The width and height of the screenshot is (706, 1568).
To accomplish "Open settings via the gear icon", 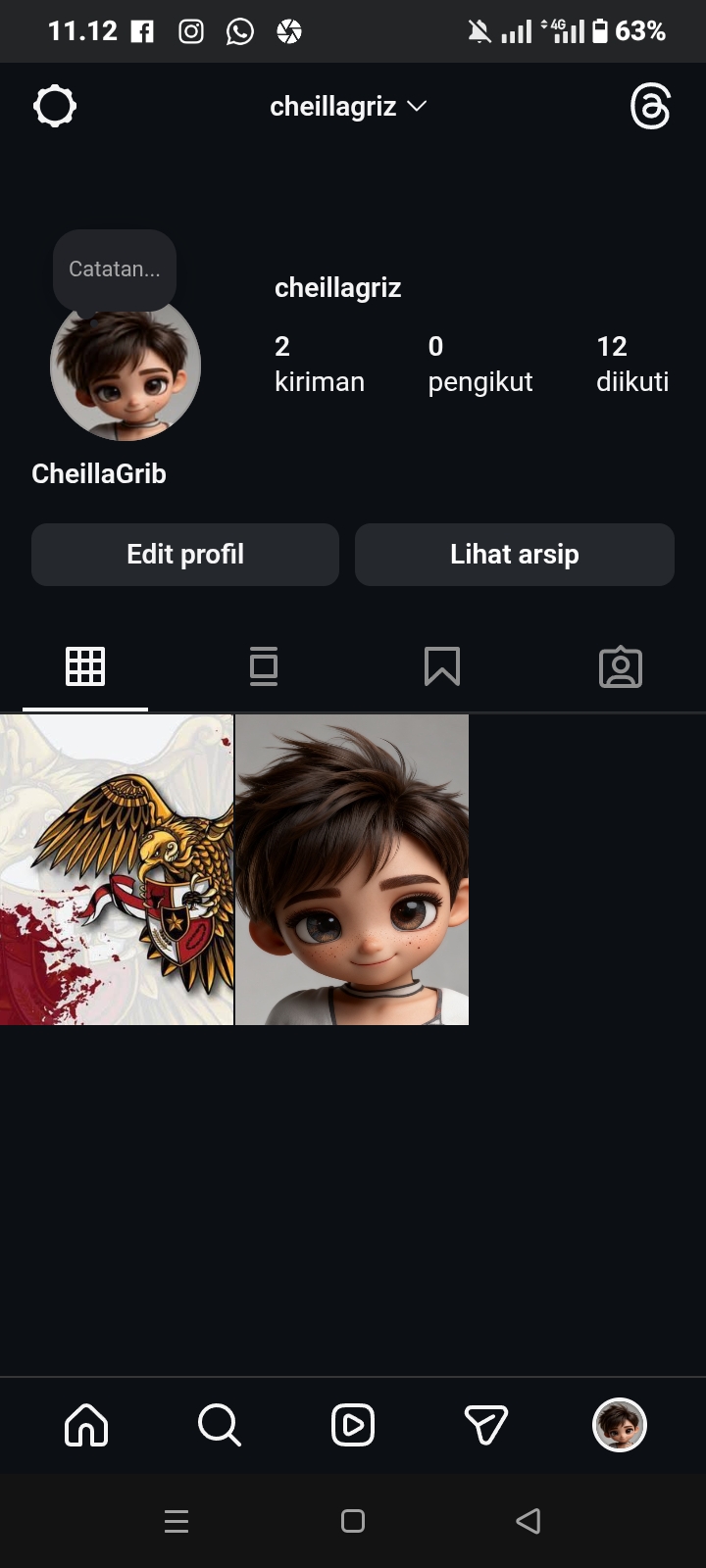I will pyautogui.click(x=55, y=106).
